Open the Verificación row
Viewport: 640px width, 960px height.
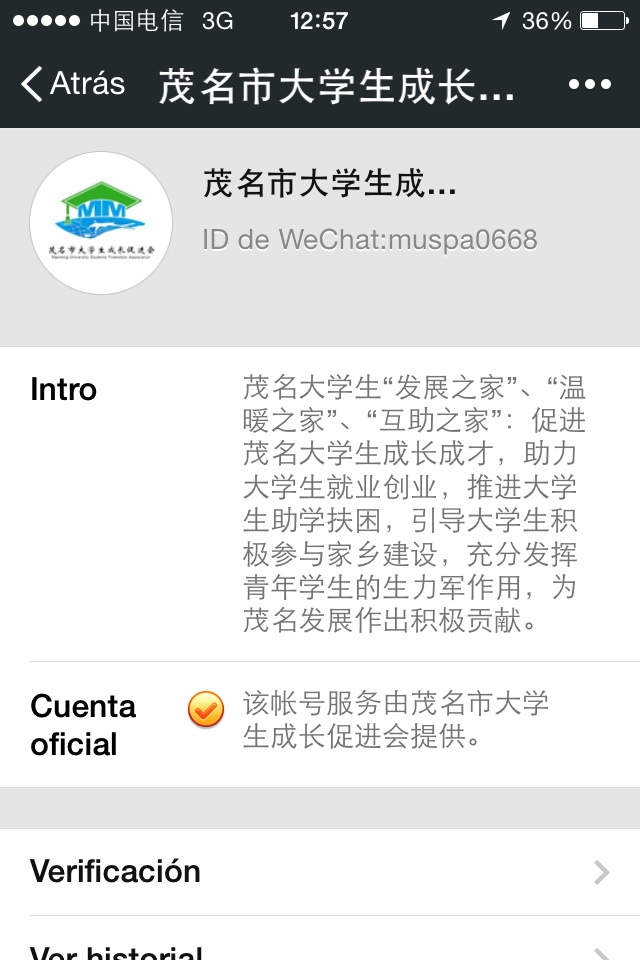click(320, 872)
